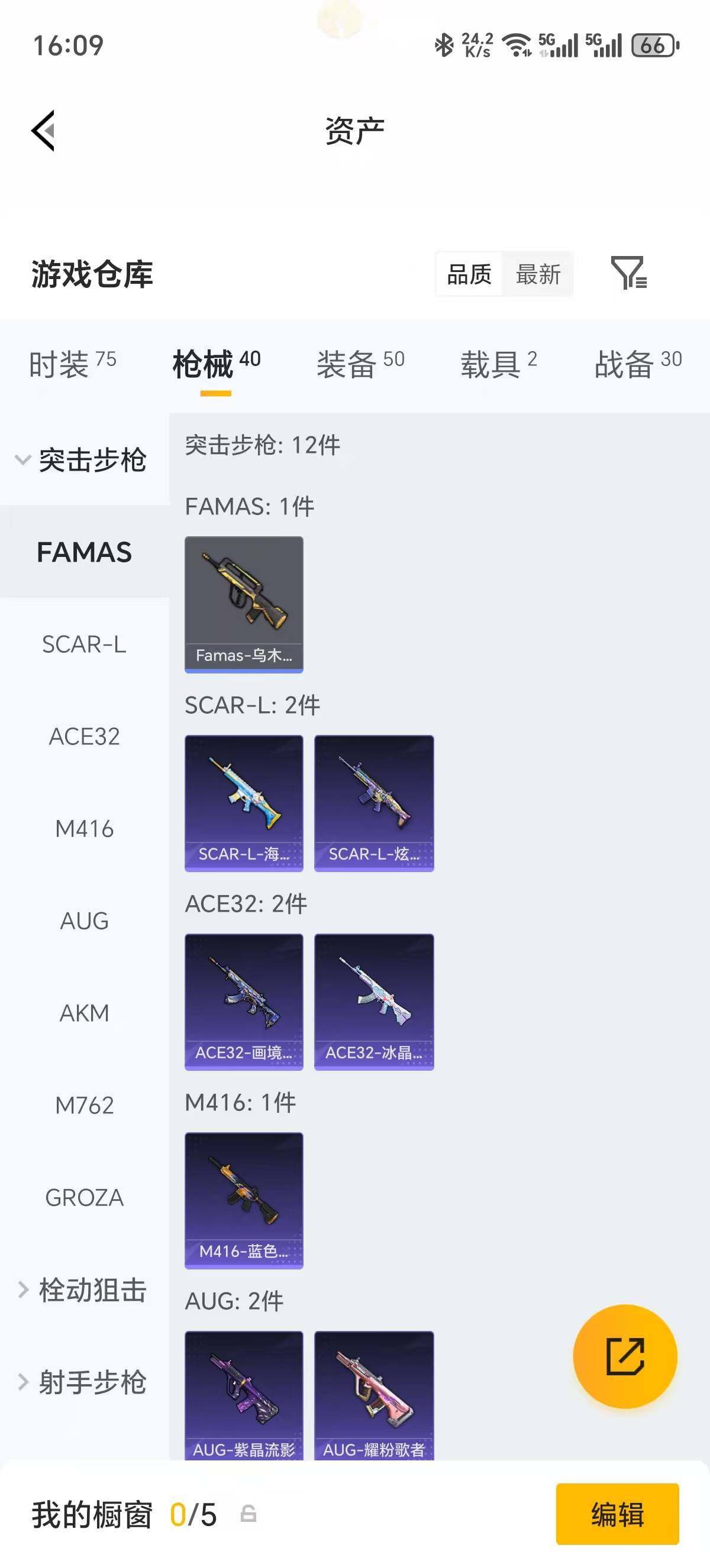Select AKM in the weapon sidebar
Viewport: 710px width, 1568px height.
[x=85, y=1013]
